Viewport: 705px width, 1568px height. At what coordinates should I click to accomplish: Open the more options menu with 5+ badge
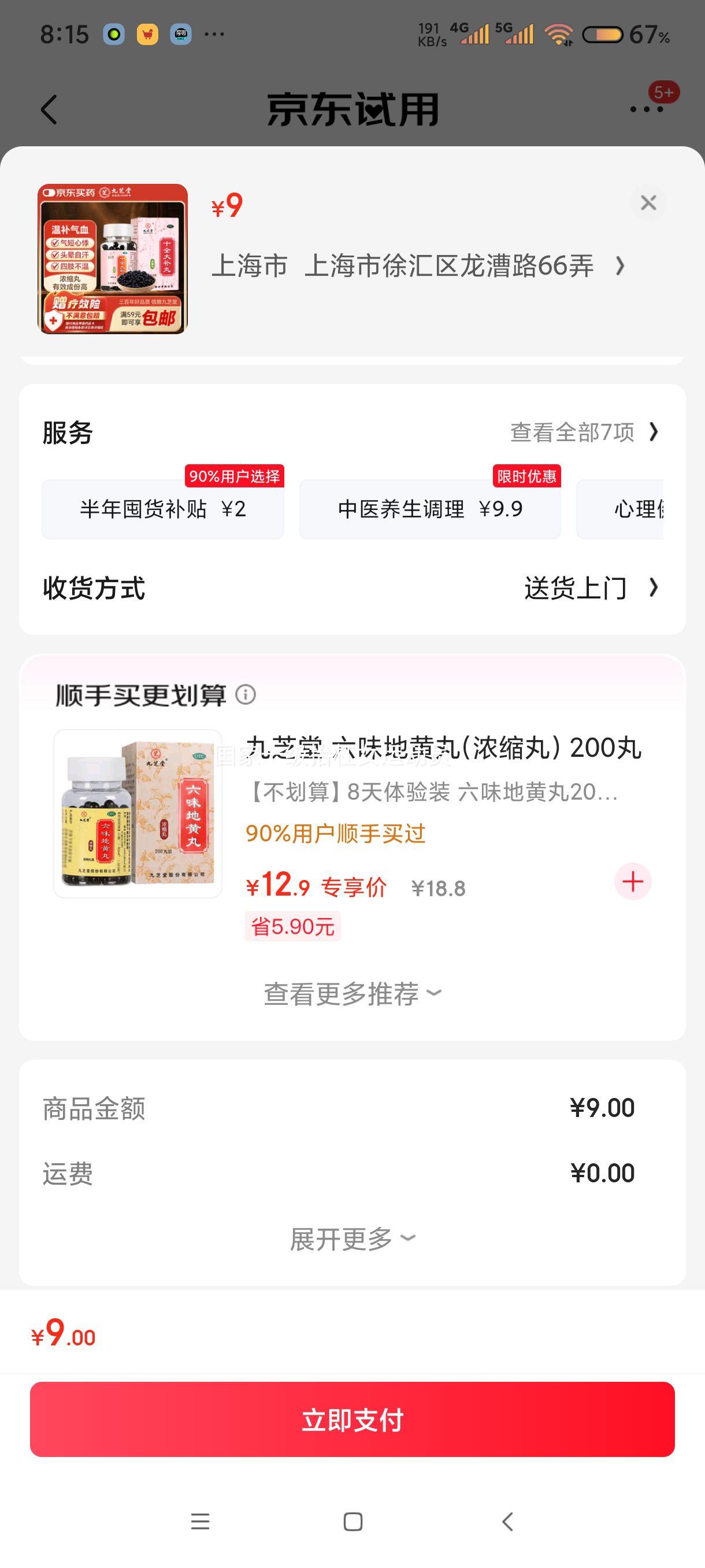[647, 110]
